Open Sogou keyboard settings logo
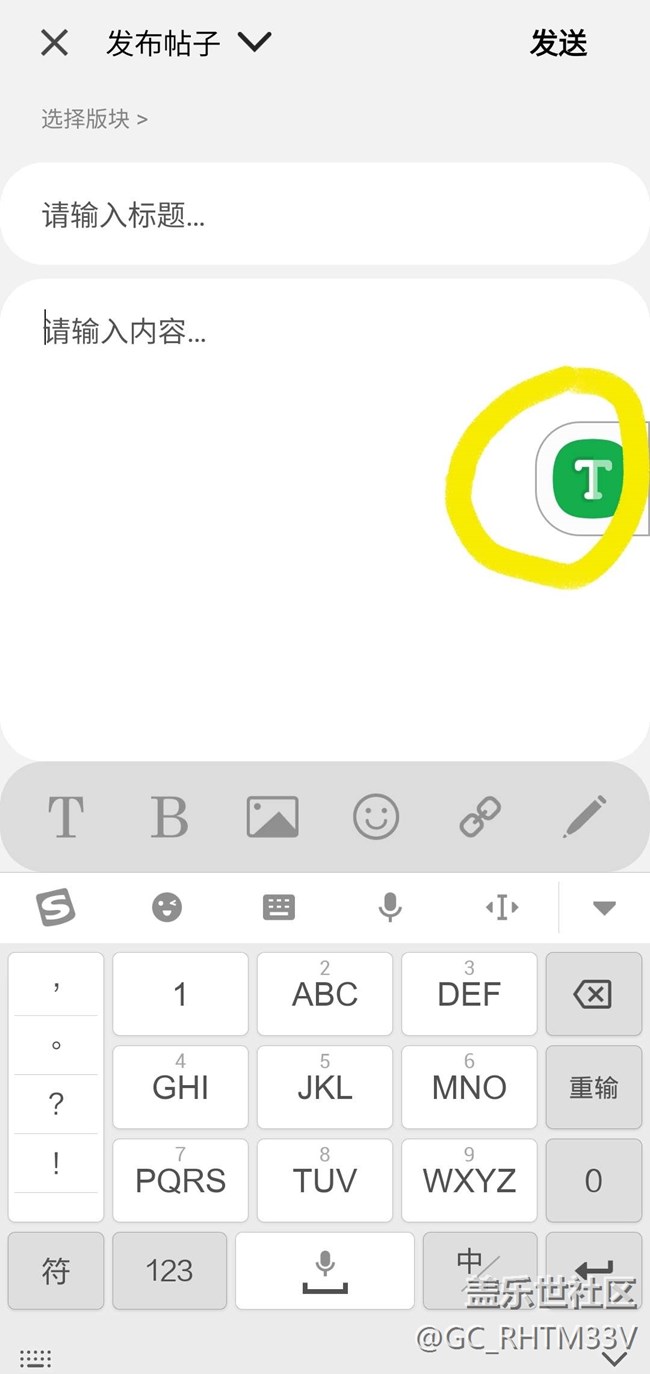 pyautogui.click(x=56, y=907)
